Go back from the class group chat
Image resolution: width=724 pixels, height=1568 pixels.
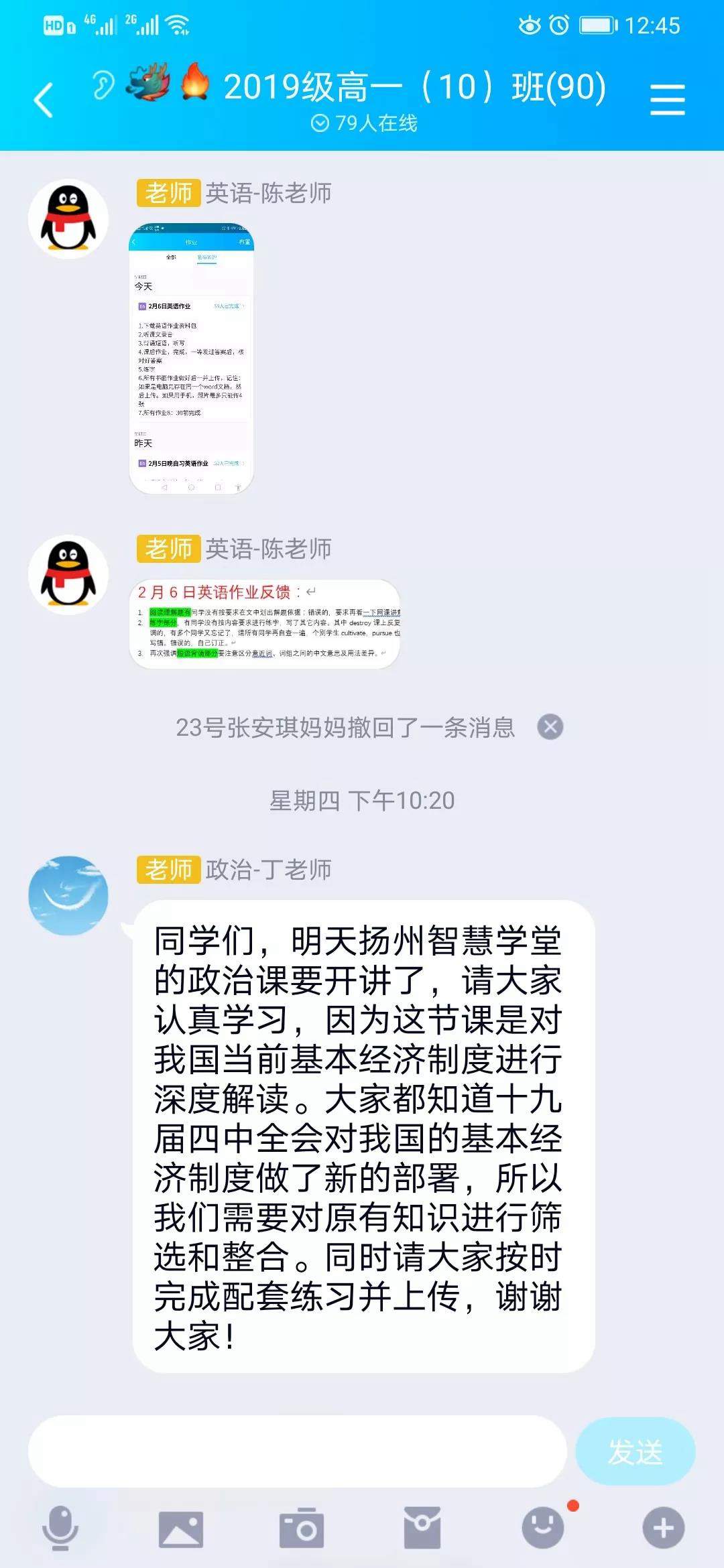44,101
